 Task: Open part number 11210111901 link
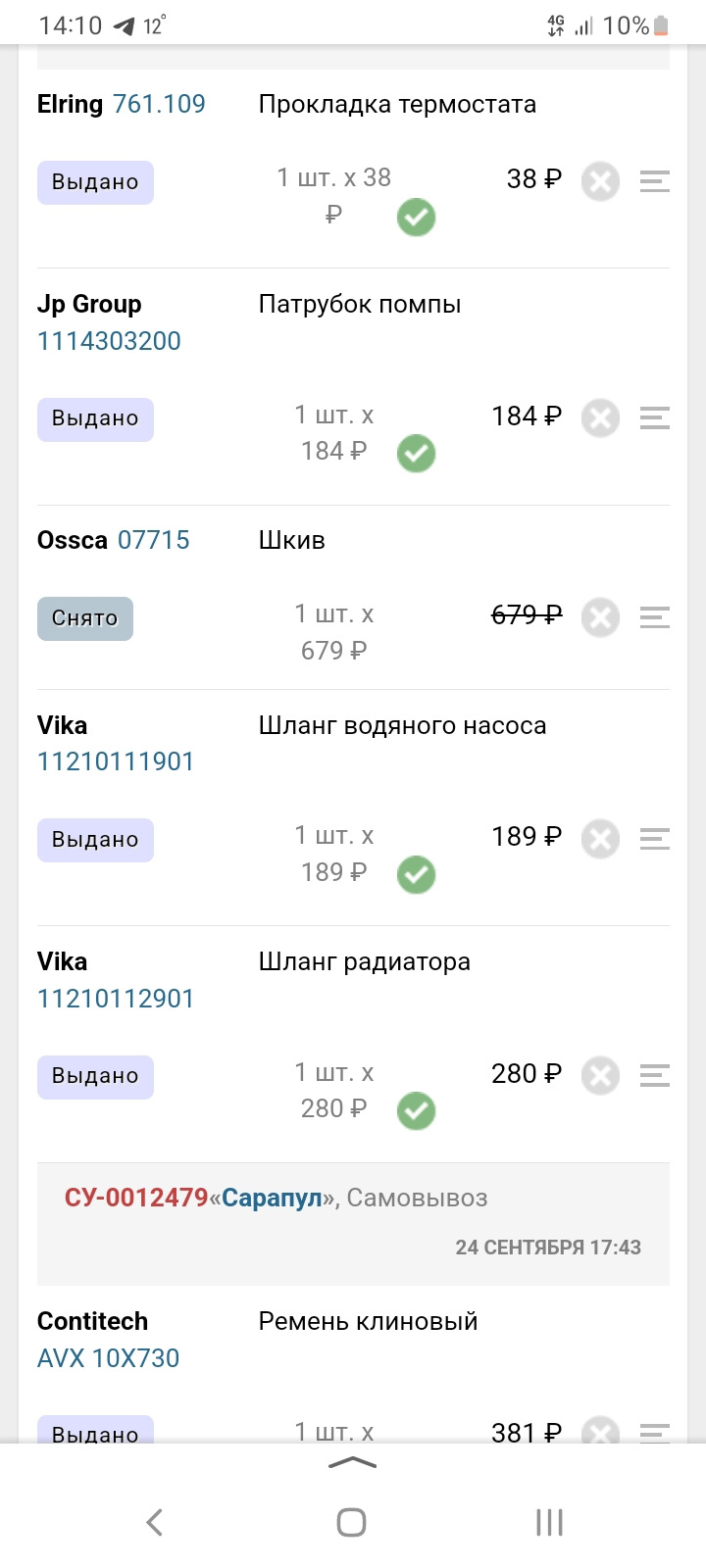(116, 761)
